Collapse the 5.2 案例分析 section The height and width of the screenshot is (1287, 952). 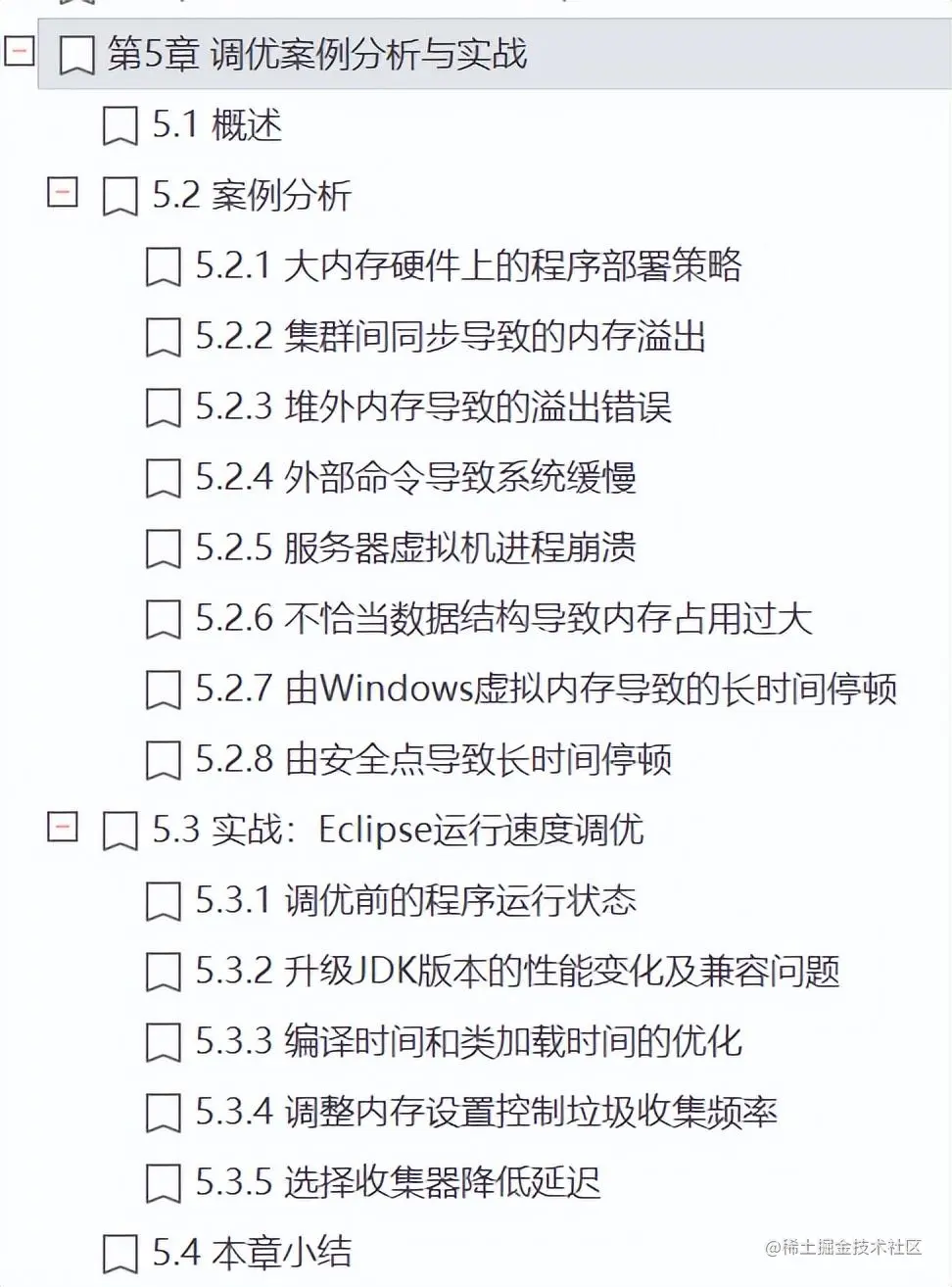point(63,192)
